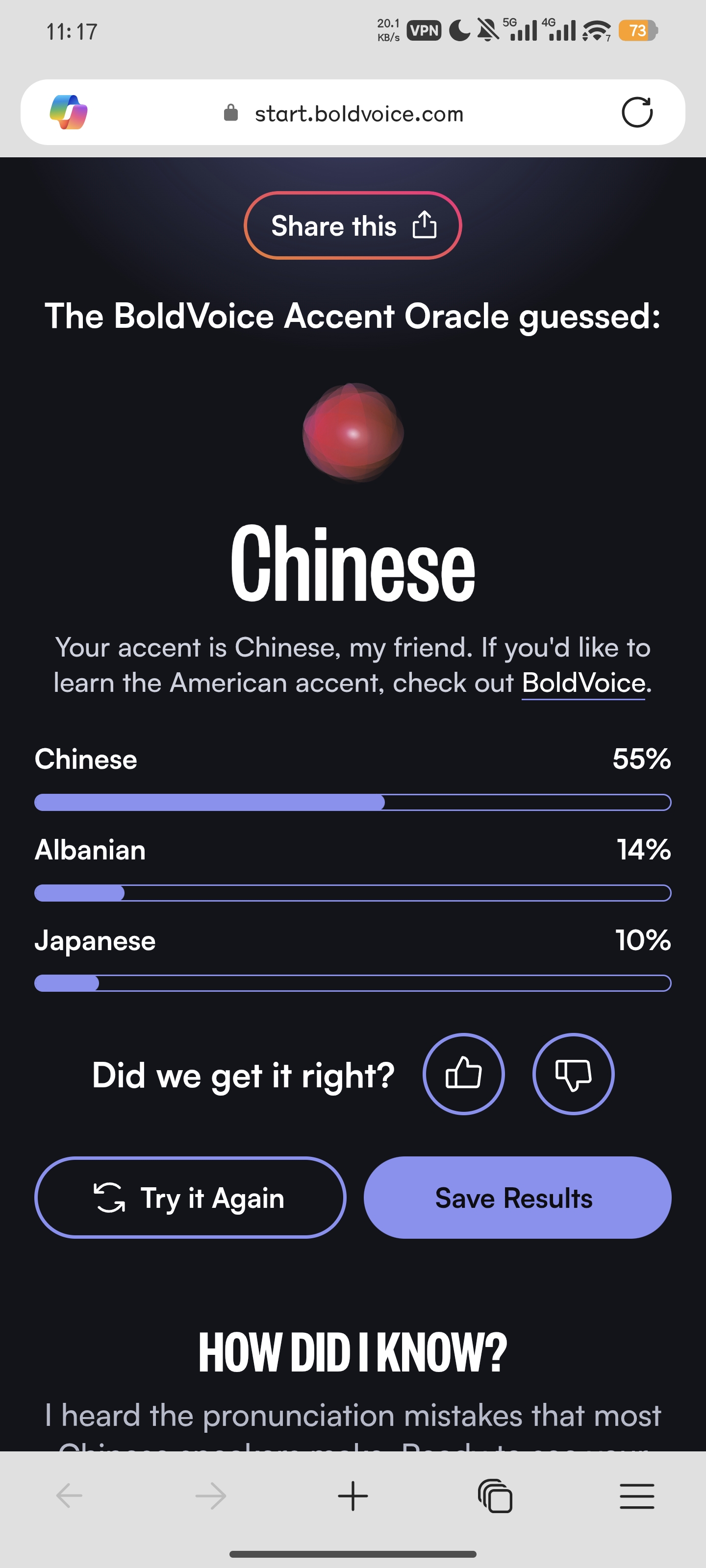
Task: Tap the Share this button
Action: click(353, 226)
